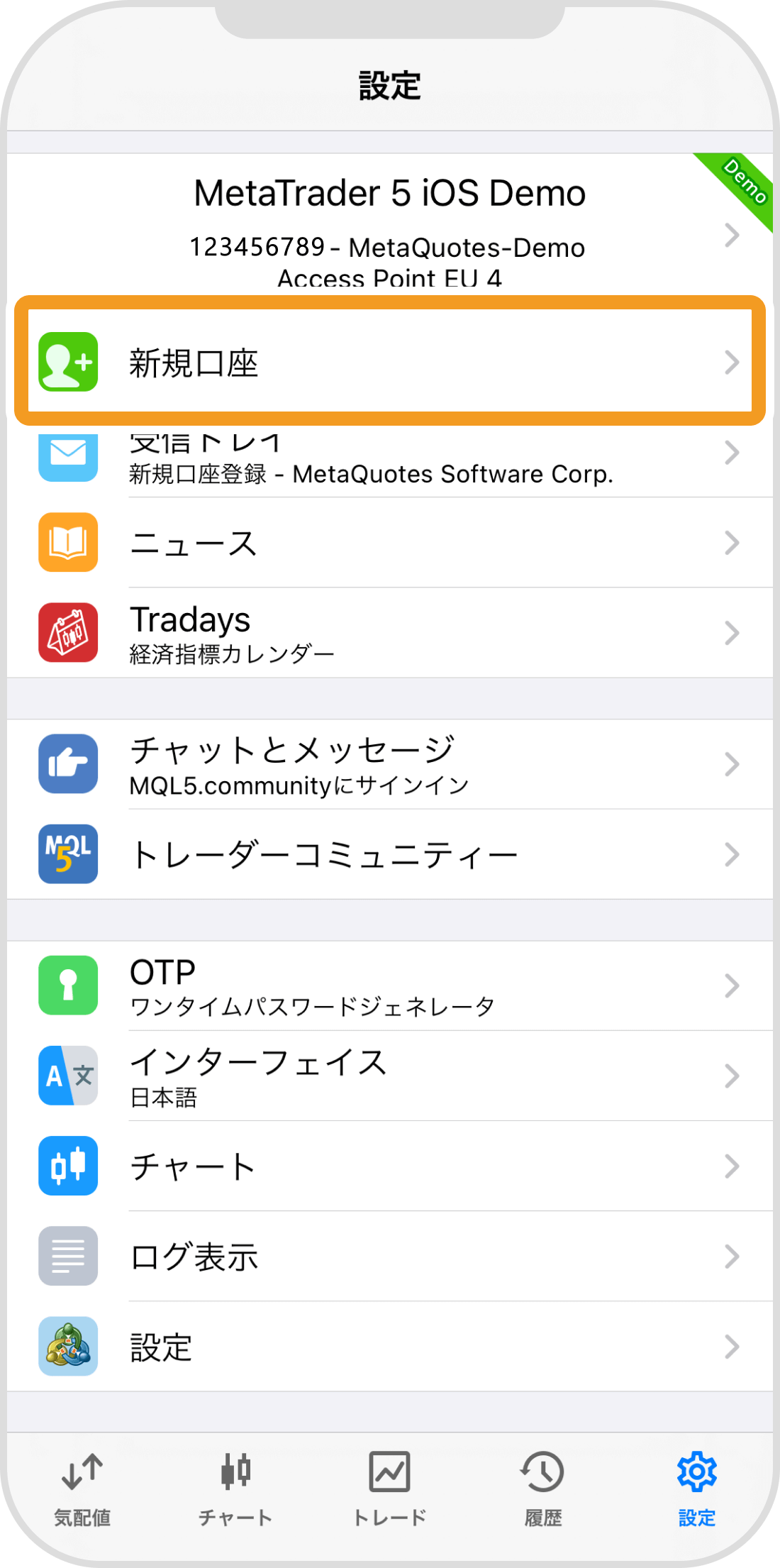780x1568 pixels.
Task: Tap the MetaTrader settings icon at bottom row
Action: [x=67, y=1346]
